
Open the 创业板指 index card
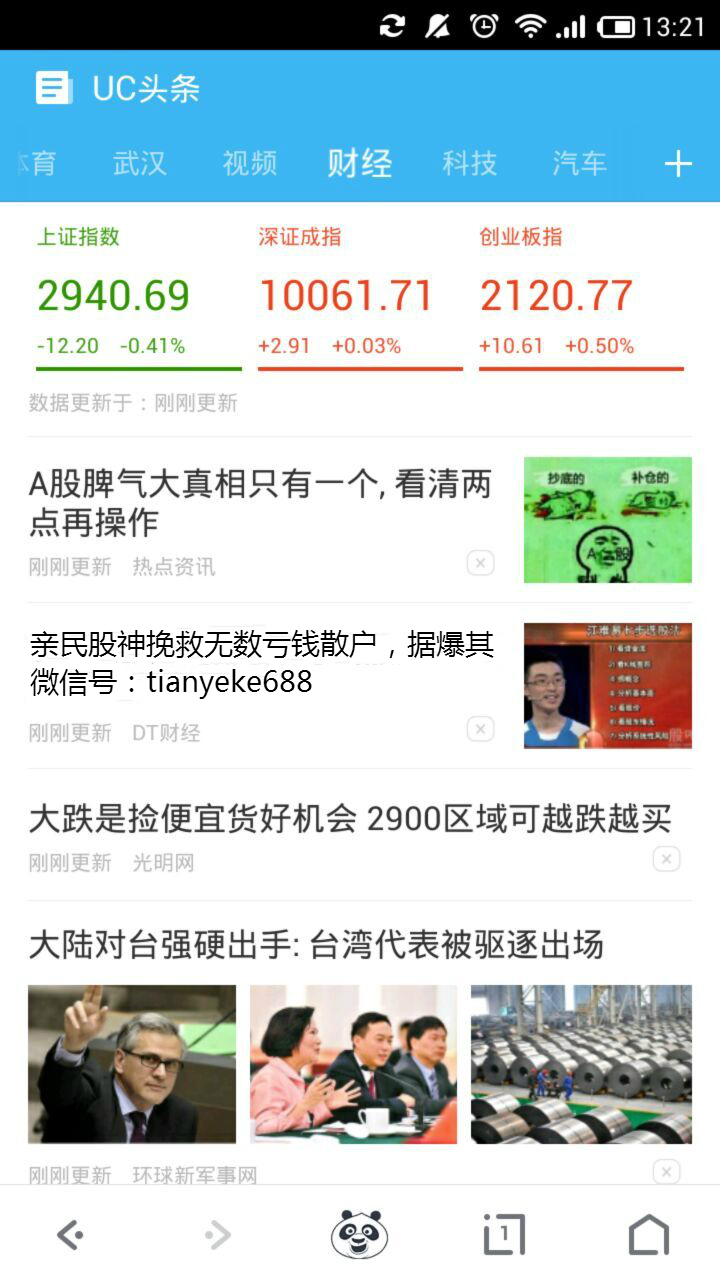tap(581, 296)
